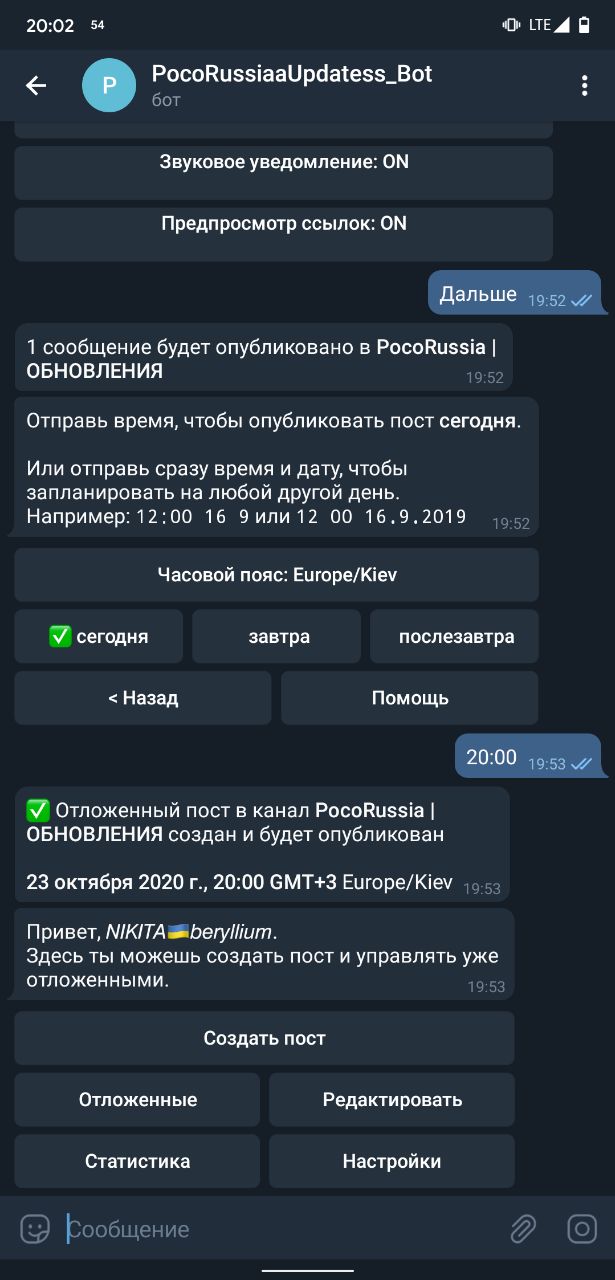Viewport: 615px width, 1280px height.
Task: View Статистика
Action: coord(137,1161)
